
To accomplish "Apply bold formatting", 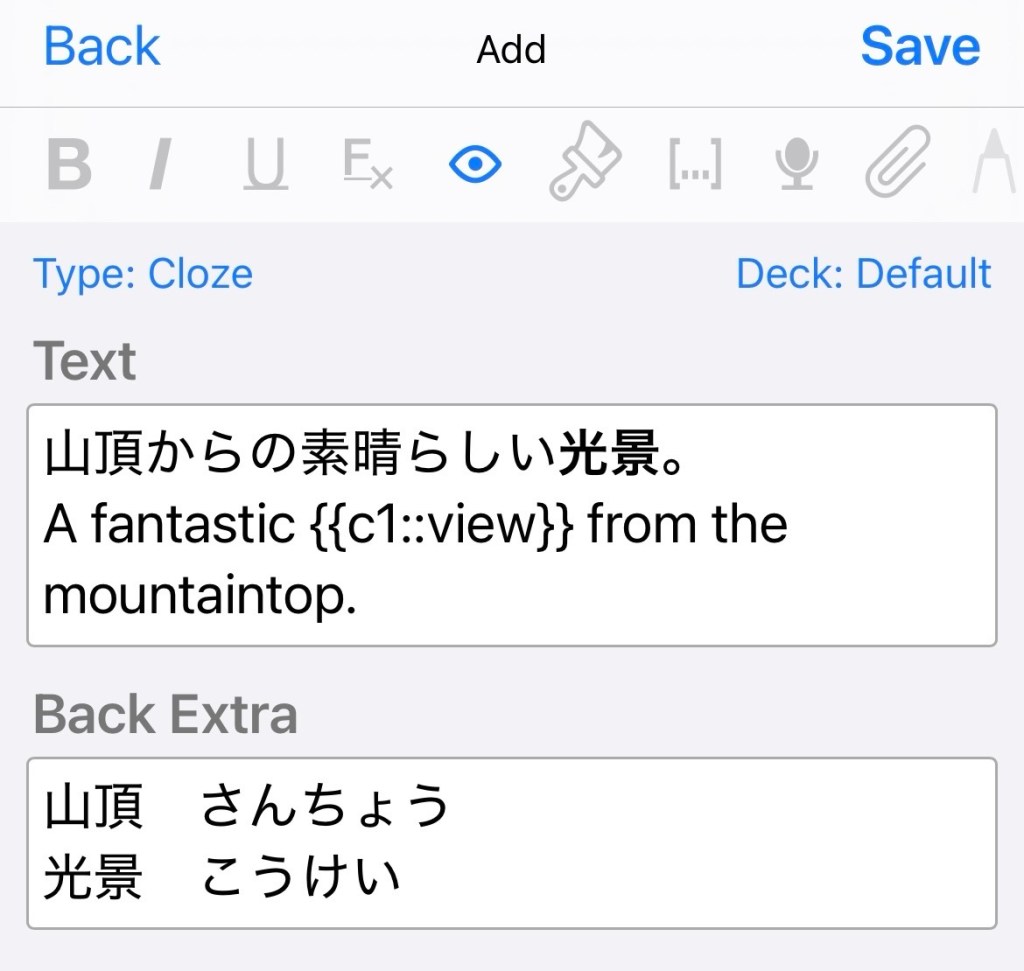I will [x=69, y=164].
